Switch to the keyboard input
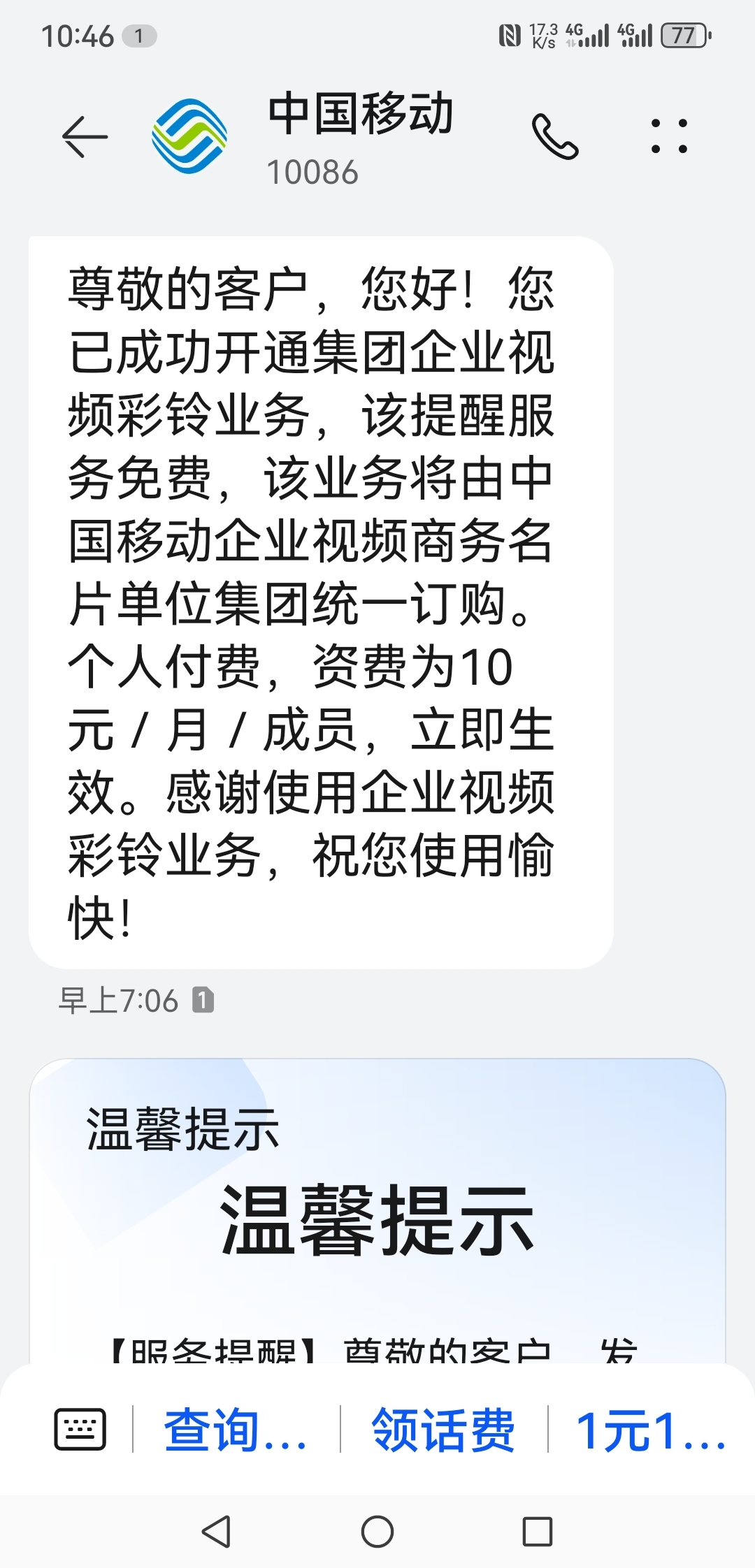This screenshot has width=755, height=1568. click(80, 1429)
